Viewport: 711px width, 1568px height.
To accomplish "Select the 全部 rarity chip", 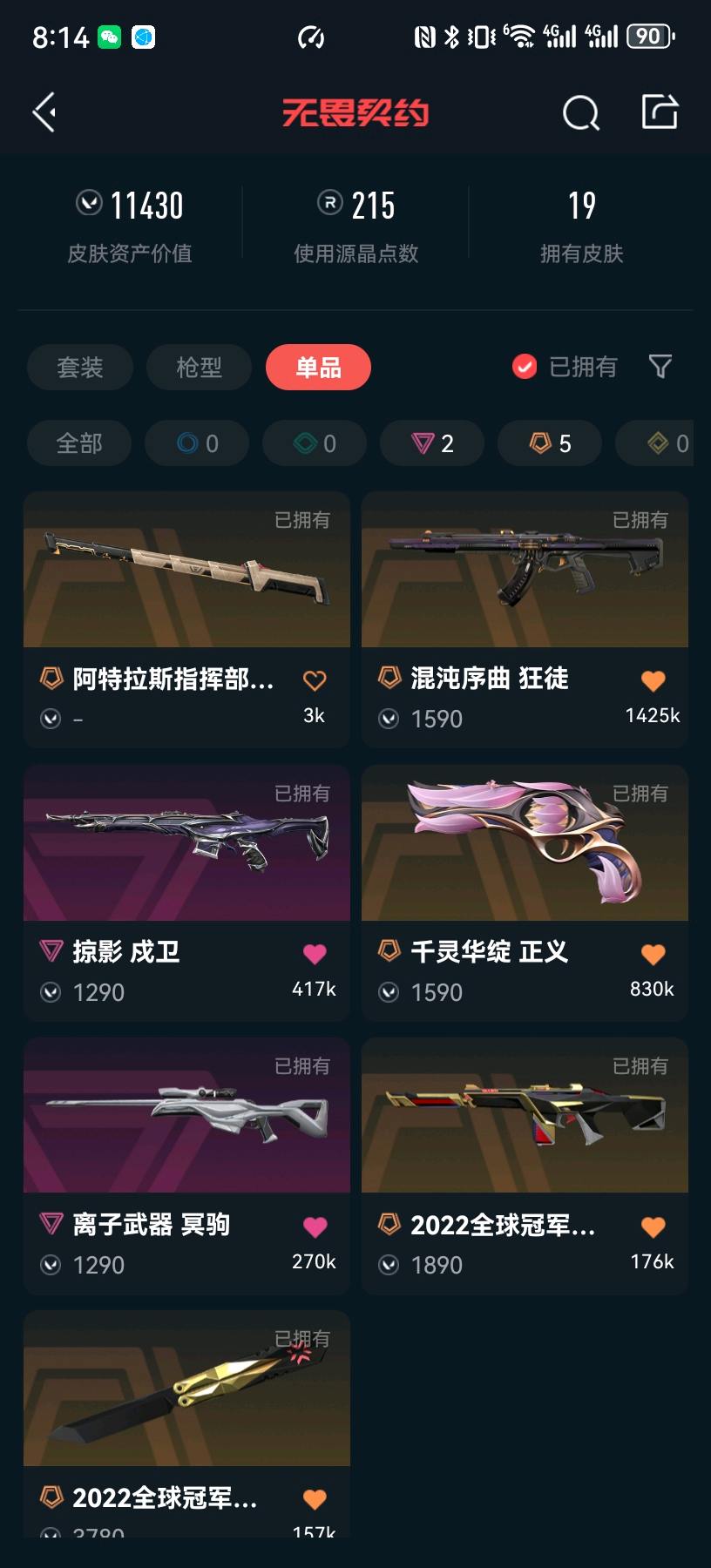I will point(79,443).
